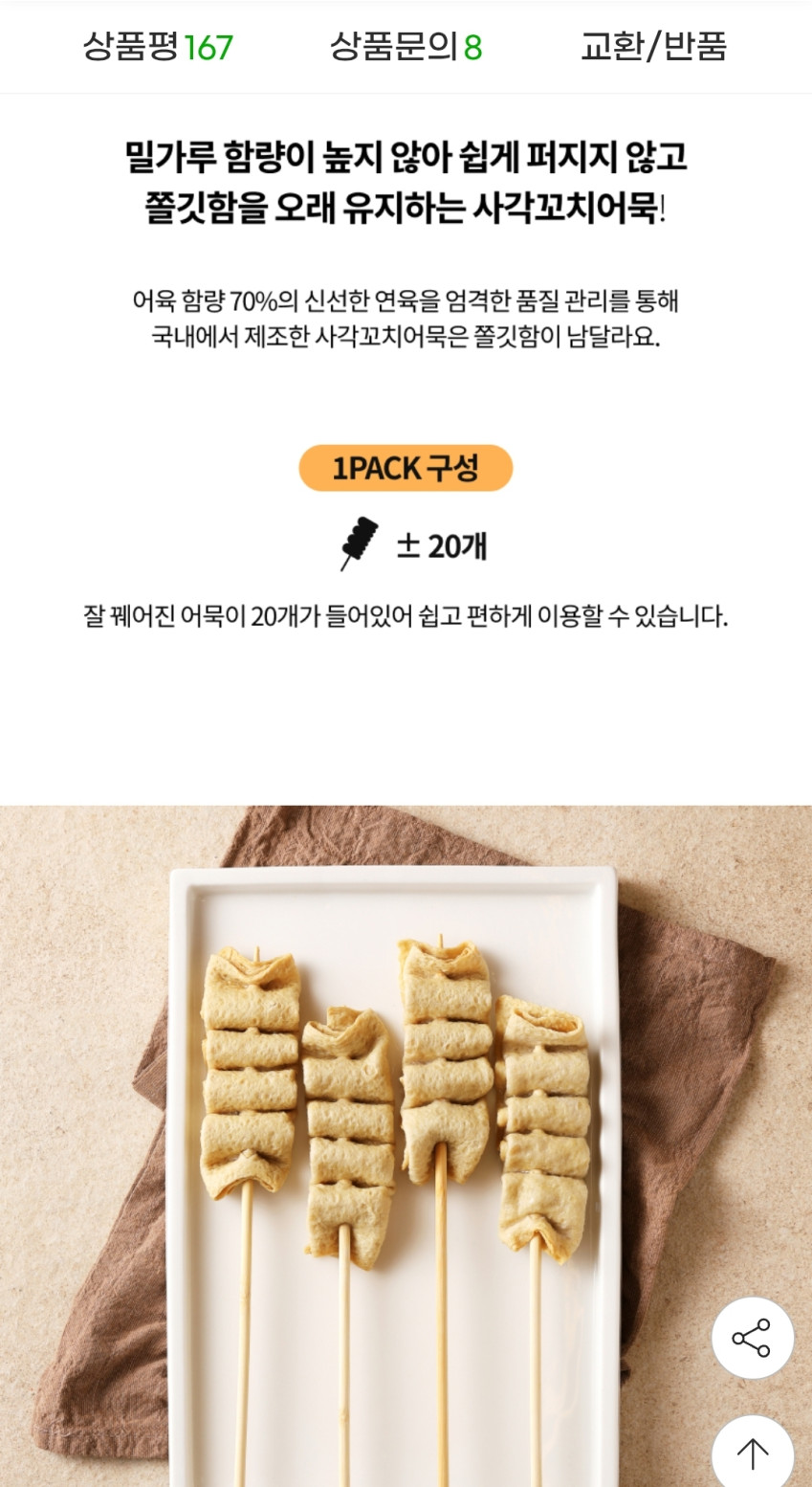Share this product page

pos(753,1338)
